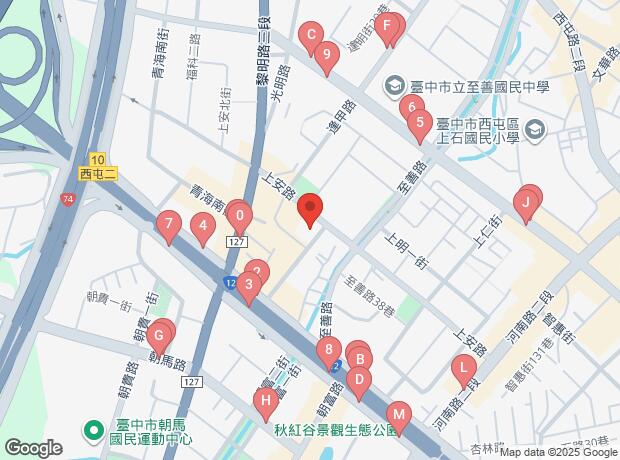Open the marker labeled L
This screenshot has height=460, width=620.
tap(462, 369)
